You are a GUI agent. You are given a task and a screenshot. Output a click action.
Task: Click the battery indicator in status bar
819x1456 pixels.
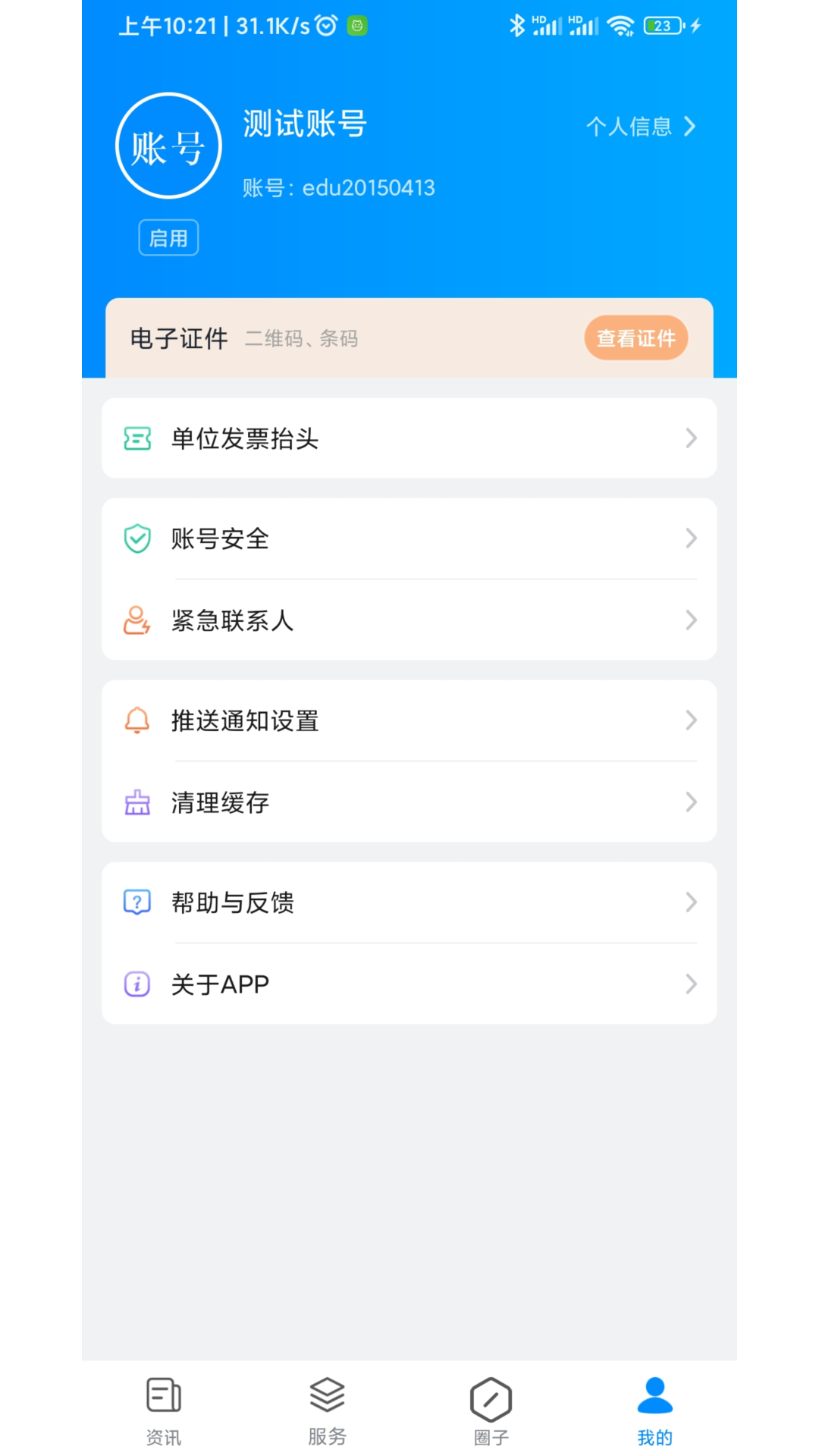[661, 25]
